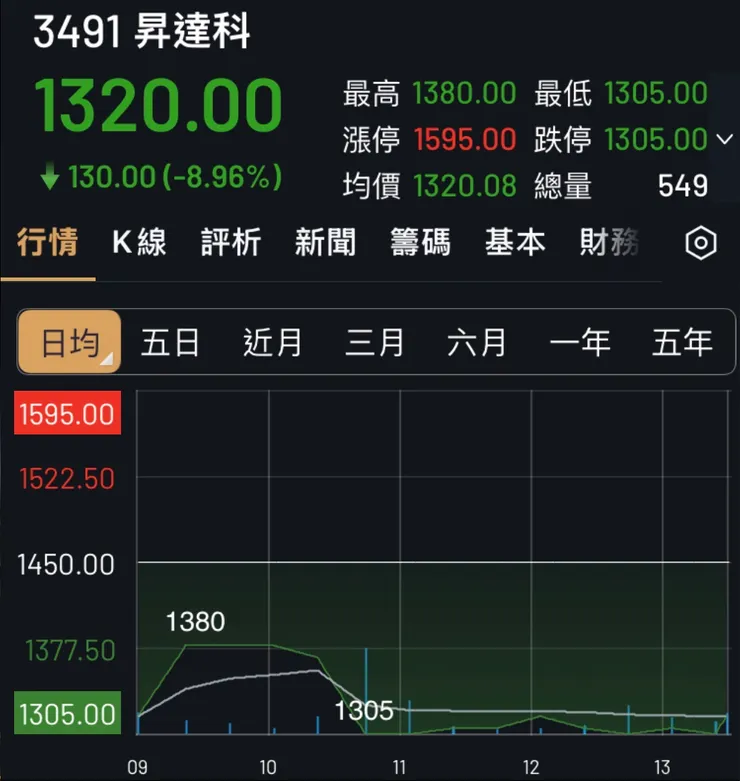The height and width of the screenshot is (781, 740).
Task: View the 籌碼 tab
Action: pos(420,243)
